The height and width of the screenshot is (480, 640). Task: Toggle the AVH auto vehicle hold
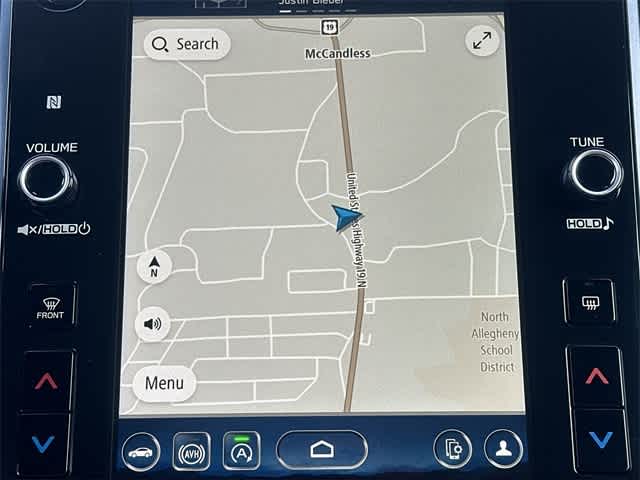191,451
